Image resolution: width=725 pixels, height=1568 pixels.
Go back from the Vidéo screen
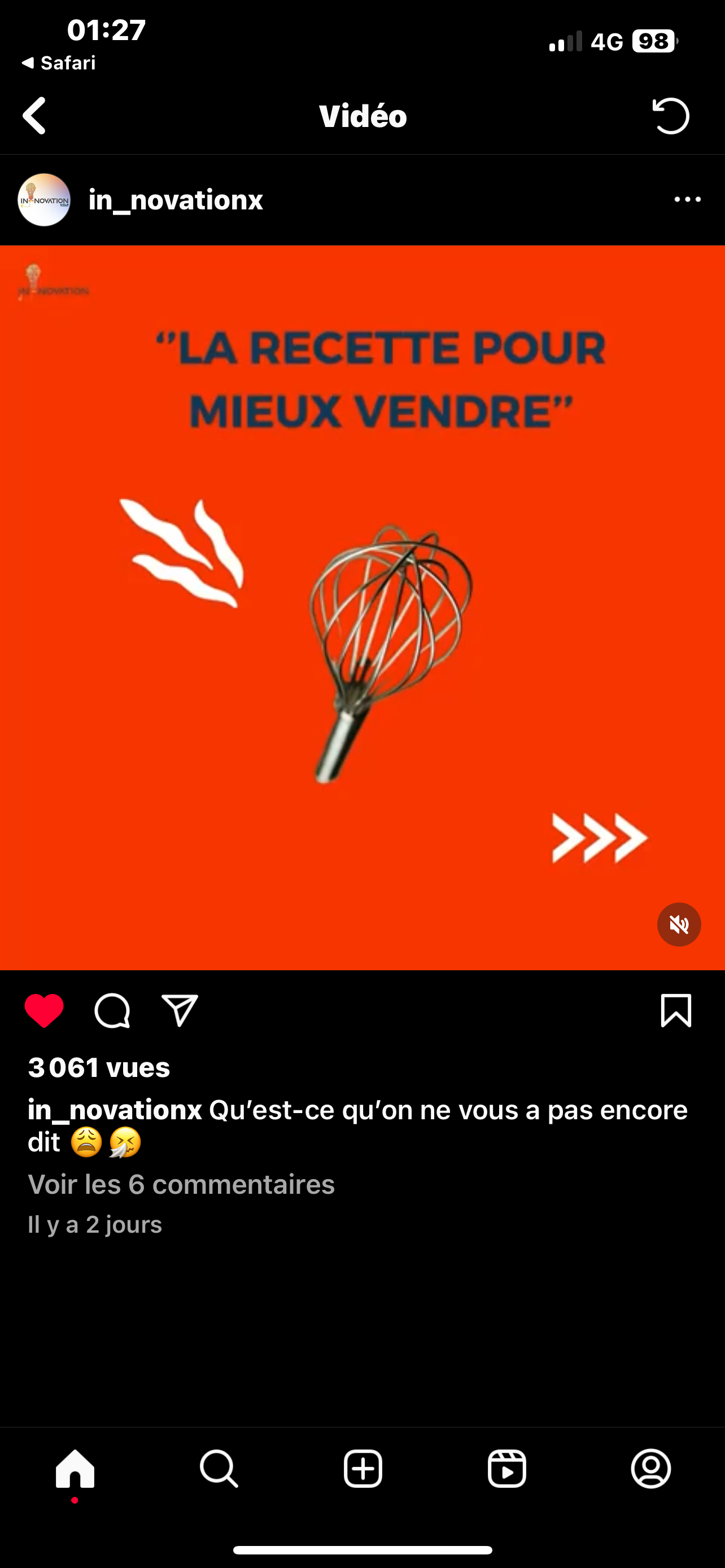(34, 116)
